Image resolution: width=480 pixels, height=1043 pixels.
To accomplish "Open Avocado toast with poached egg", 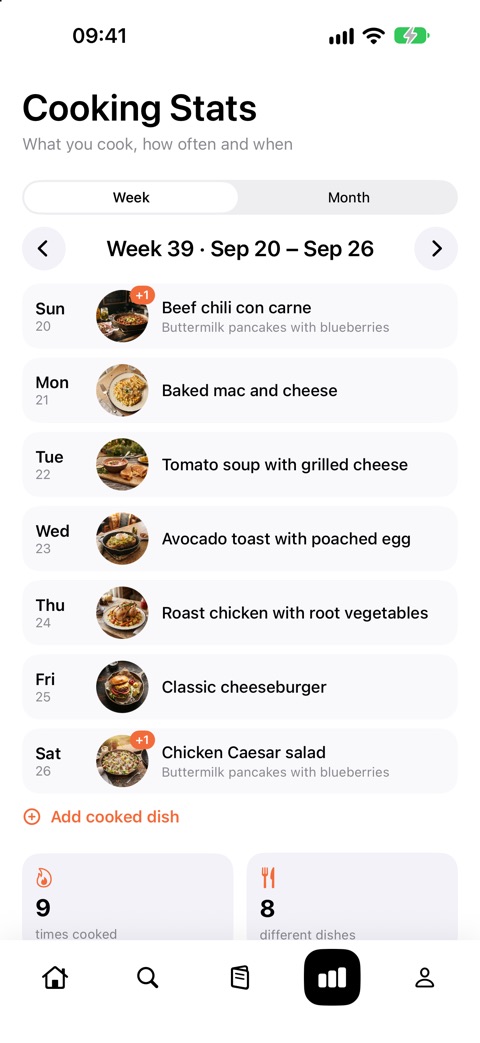I will pyautogui.click(x=240, y=539).
